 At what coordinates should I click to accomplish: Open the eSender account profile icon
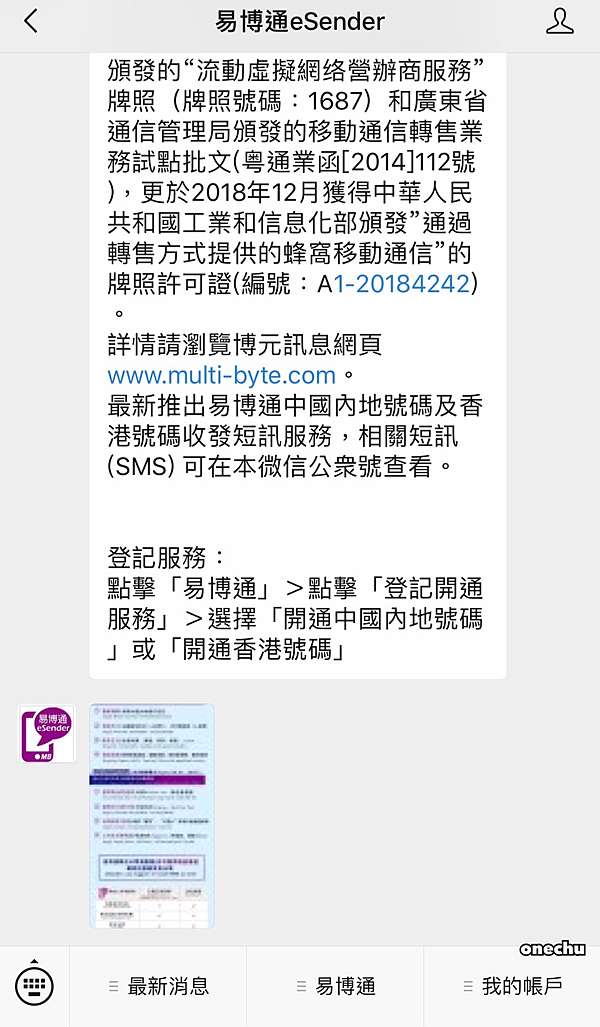click(x=559, y=22)
